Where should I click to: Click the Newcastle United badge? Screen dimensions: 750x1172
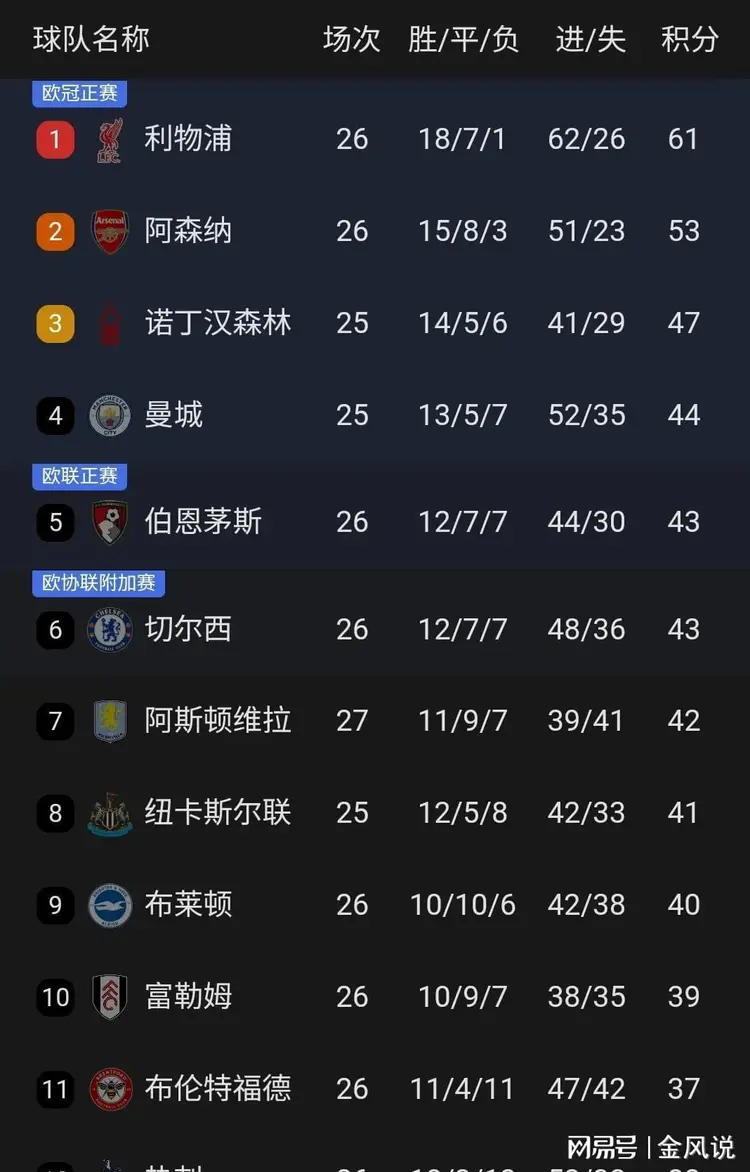tap(109, 813)
